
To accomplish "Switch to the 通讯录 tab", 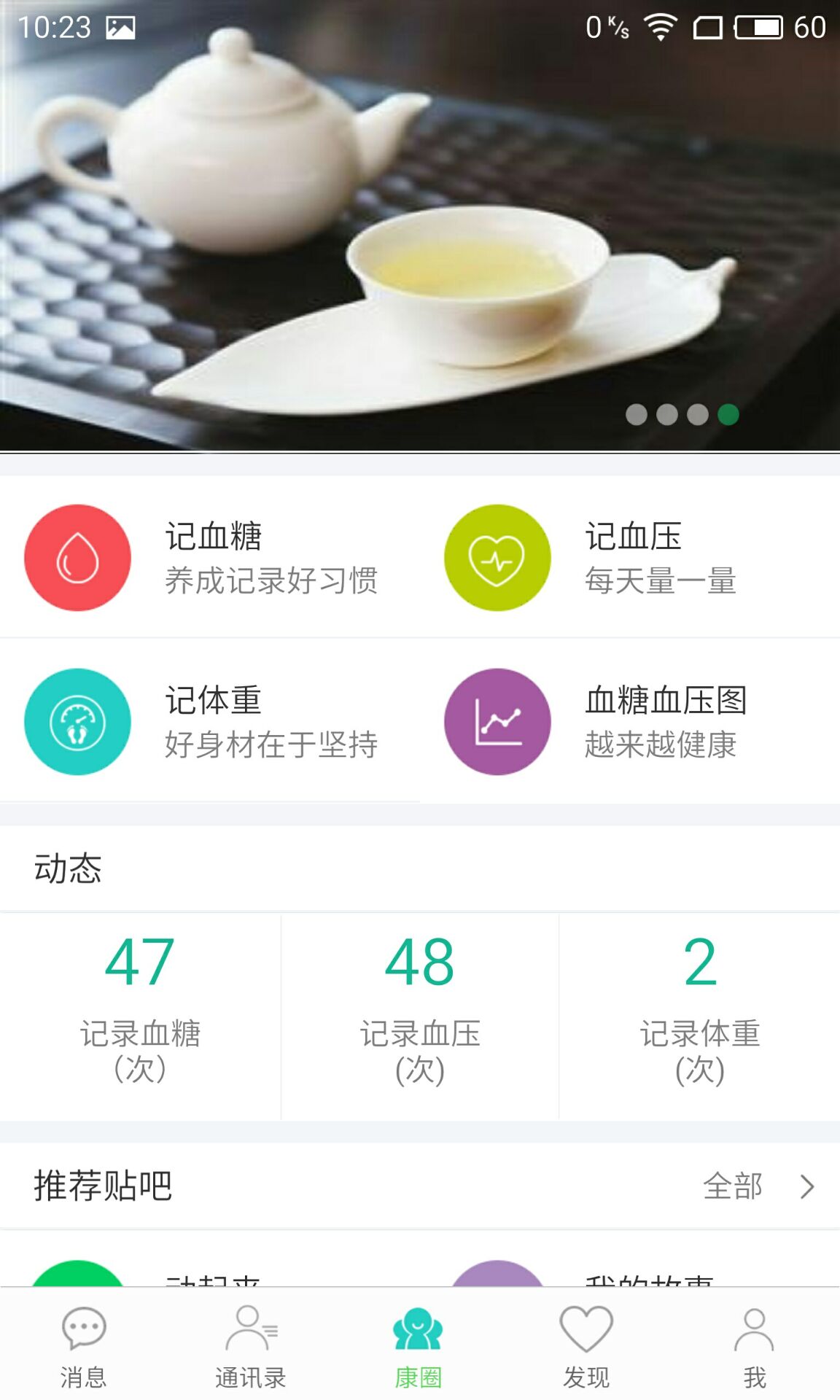I will [x=251, y=1345].
